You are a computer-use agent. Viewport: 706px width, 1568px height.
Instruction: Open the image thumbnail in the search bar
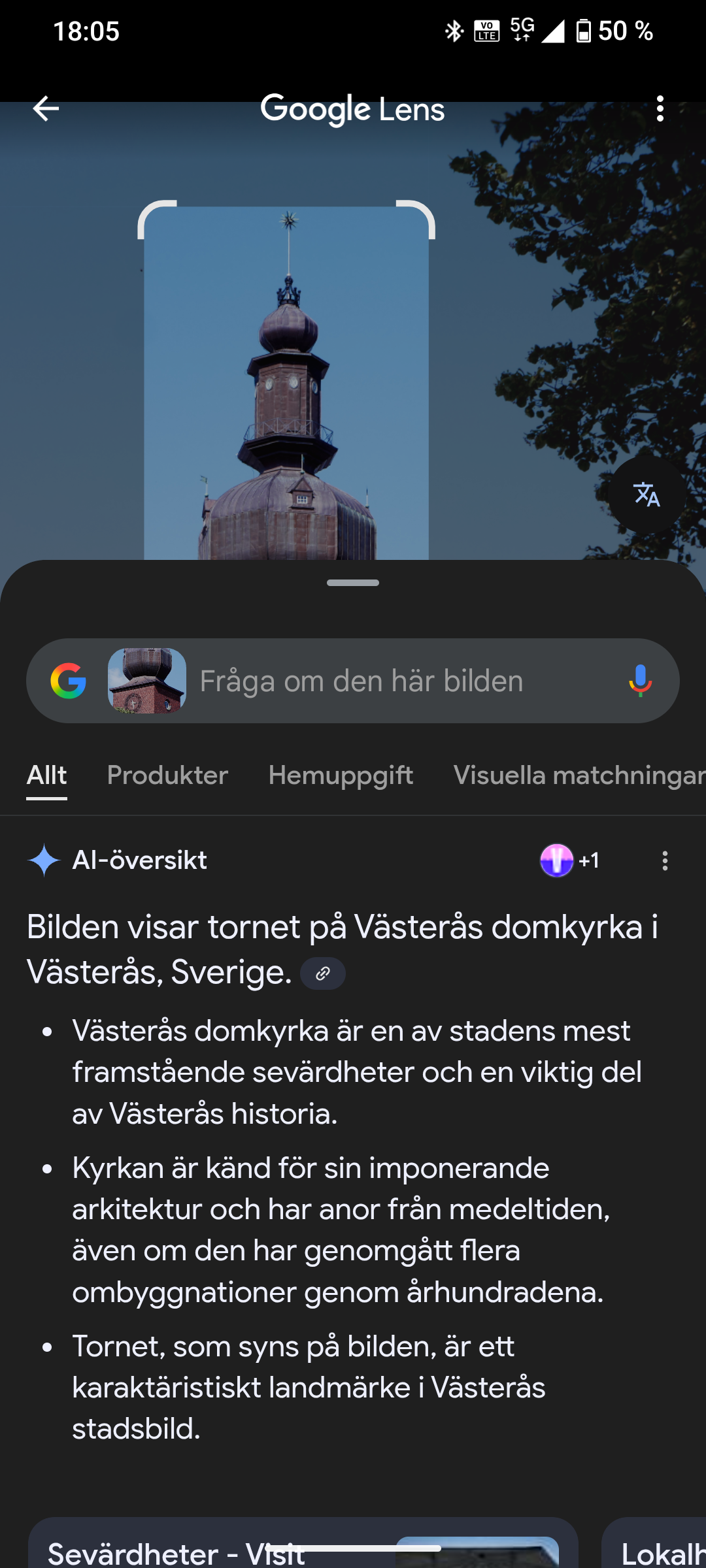tap(147, 681)
